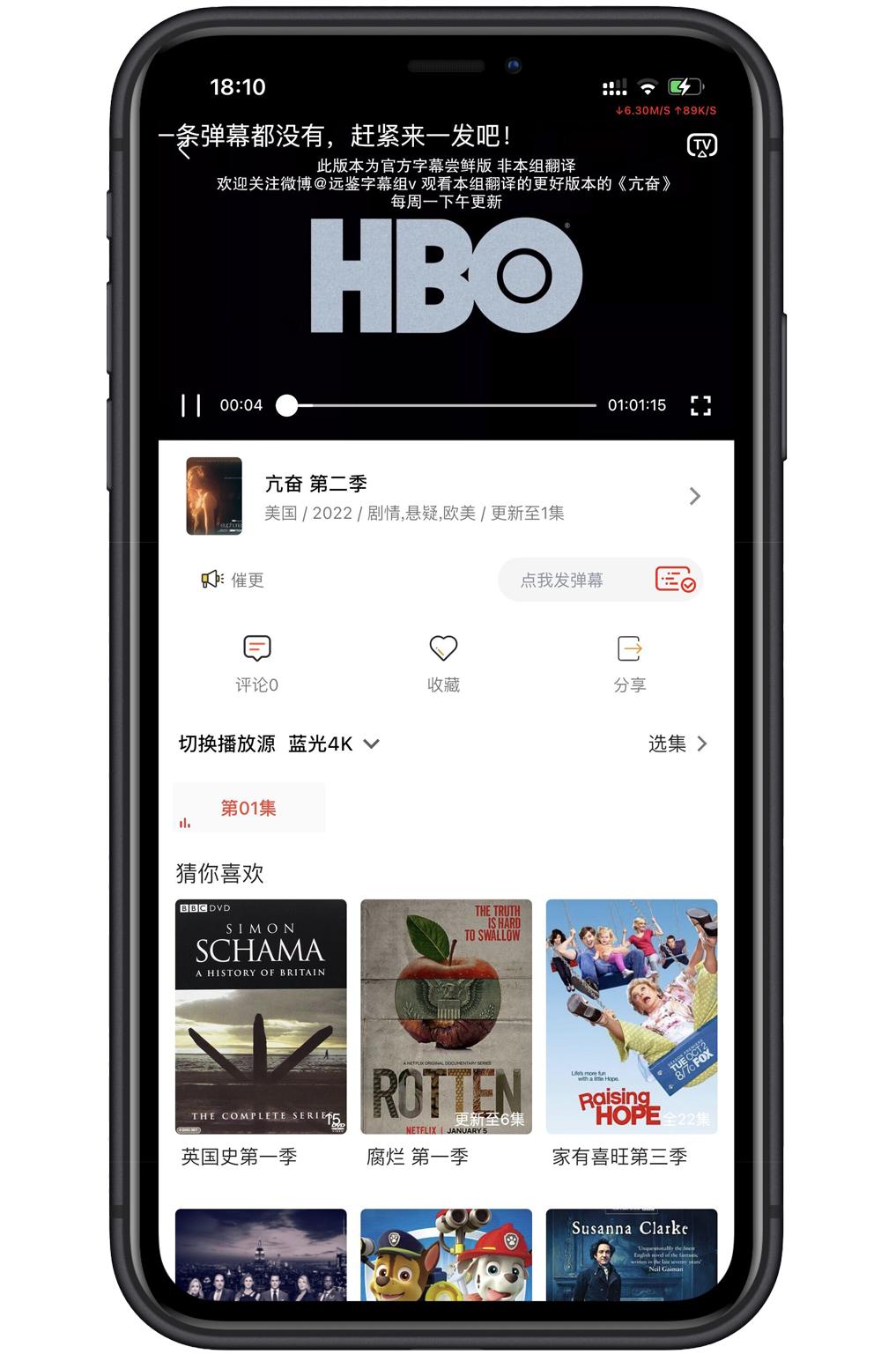The width and height of the screenshot is (896, 1354).
Task: Tap the video progress slider
Action: (441, 405)
